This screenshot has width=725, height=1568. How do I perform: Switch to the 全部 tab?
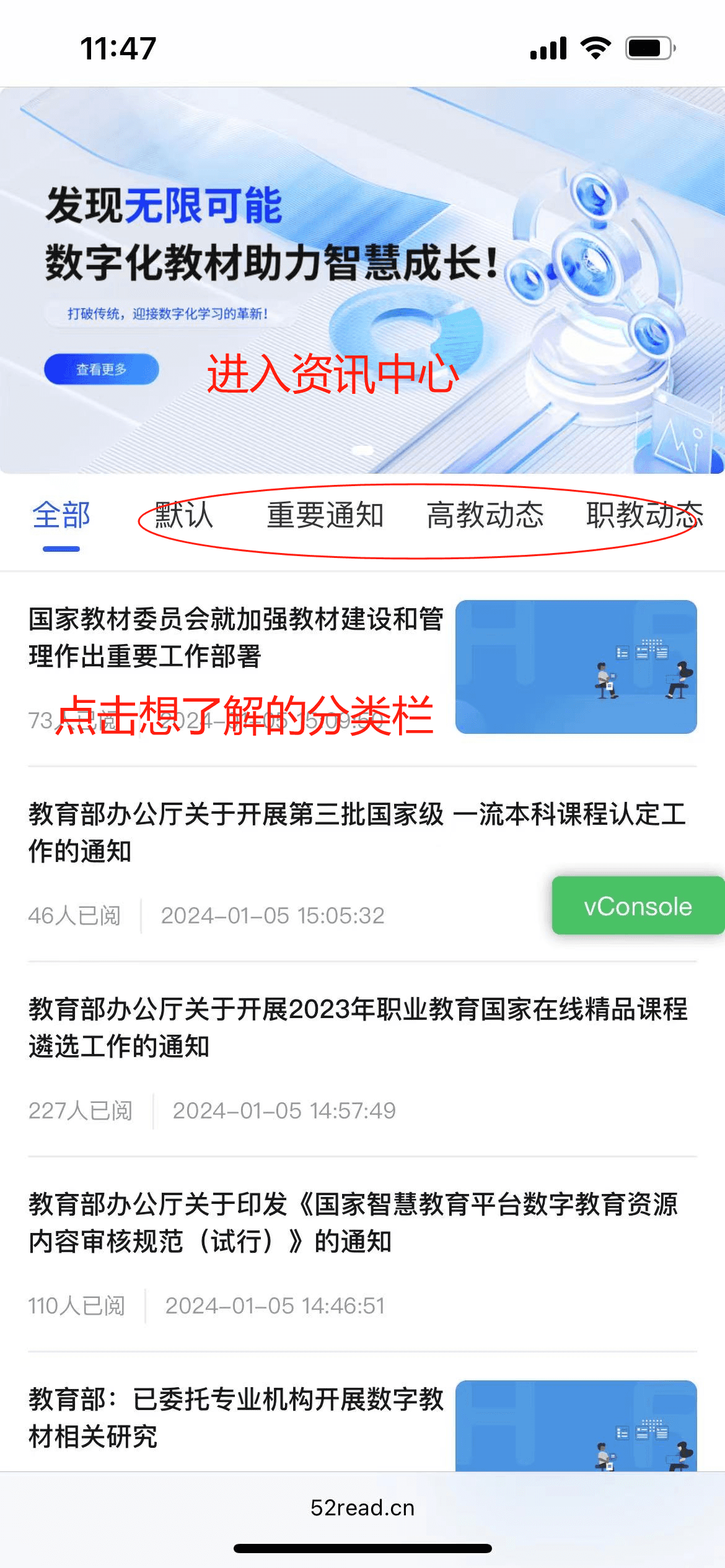(x=61, y=515)
